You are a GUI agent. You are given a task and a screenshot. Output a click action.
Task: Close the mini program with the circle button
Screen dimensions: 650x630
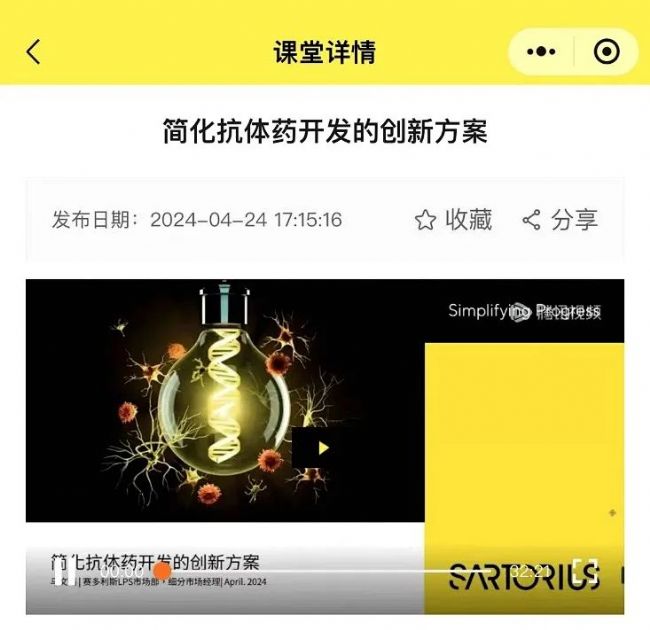pyautogui.click(x=606, y=52)
